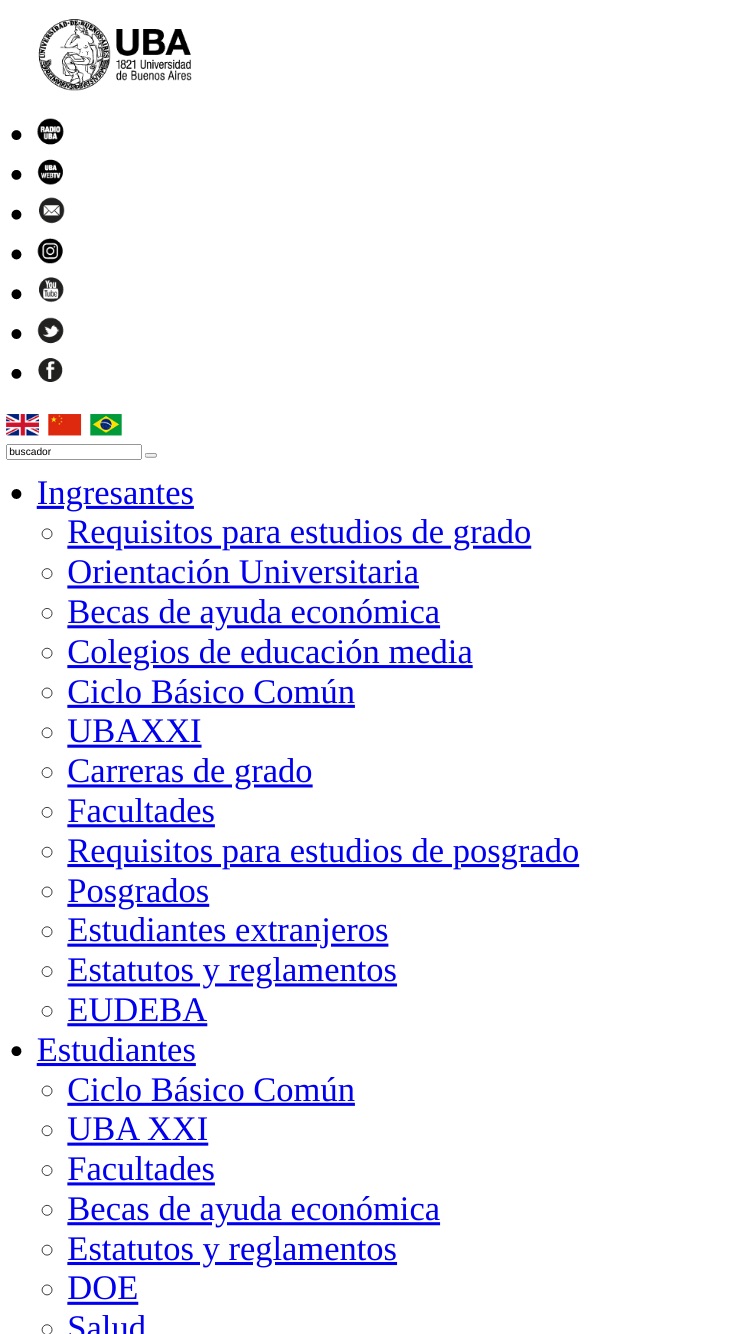Open Carreras de grado
The image size is (750, 1334).
click(x=190, y=771)
